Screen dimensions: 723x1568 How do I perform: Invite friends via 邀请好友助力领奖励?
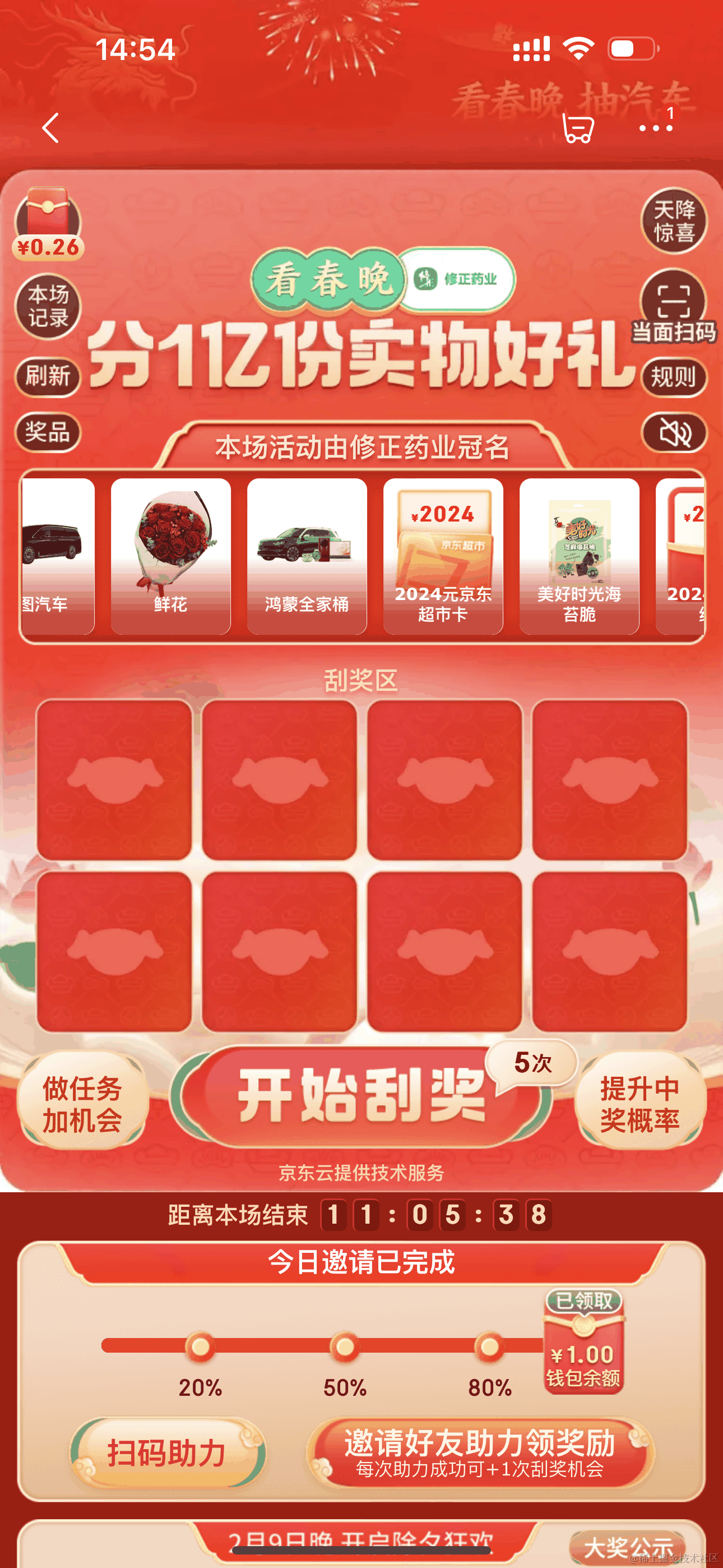pyautogui.click(x=480, y=1454)
